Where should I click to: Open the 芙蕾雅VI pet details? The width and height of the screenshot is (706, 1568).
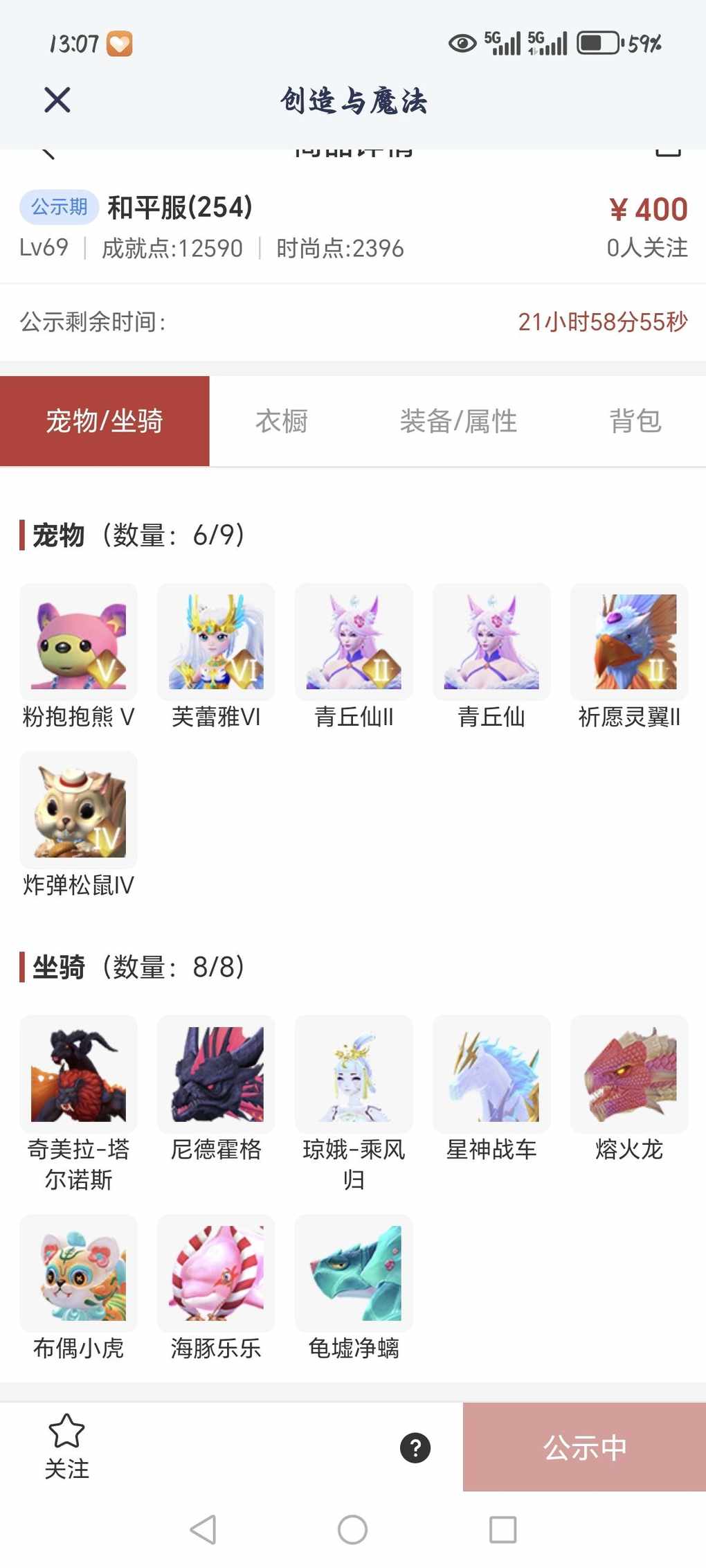216,642
